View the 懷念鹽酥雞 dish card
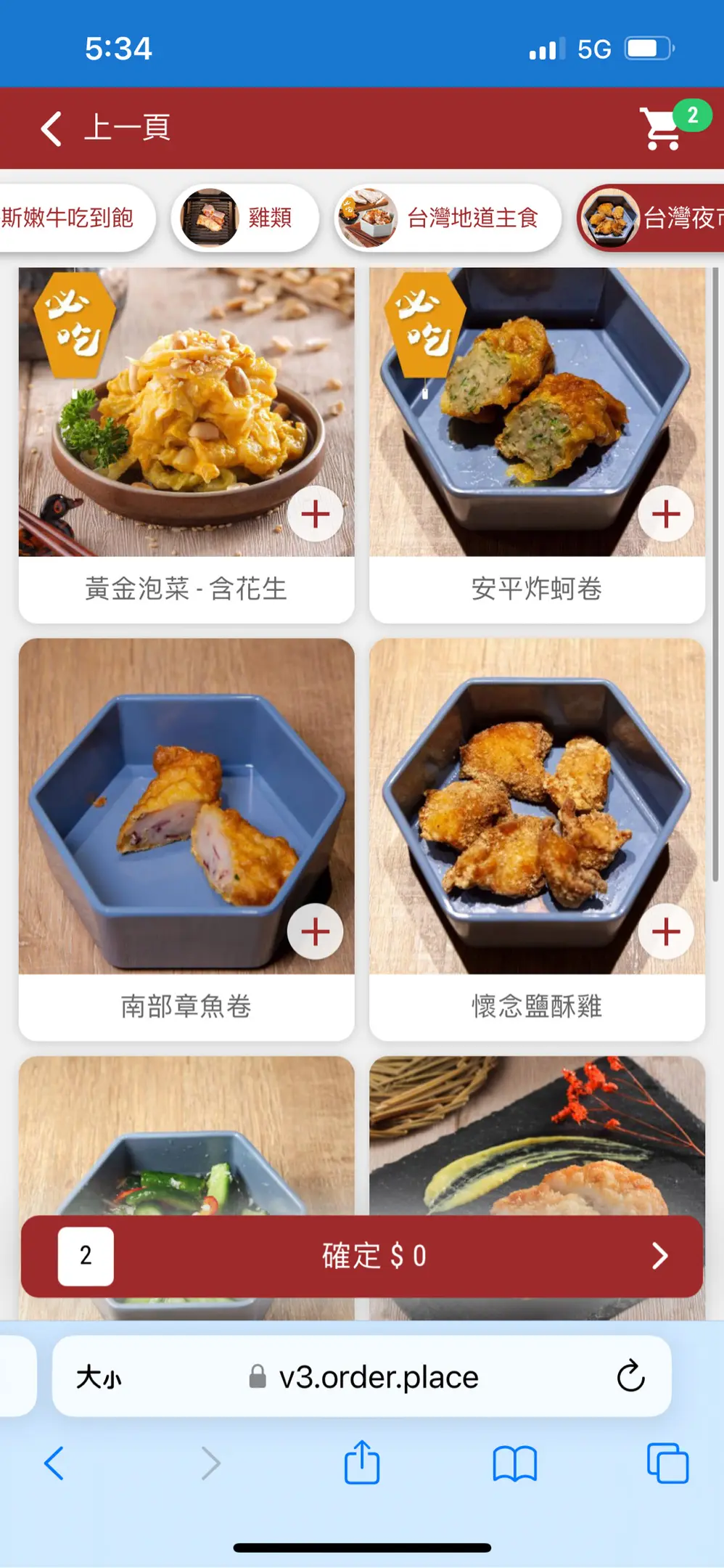 click(x=537, y=1006)
